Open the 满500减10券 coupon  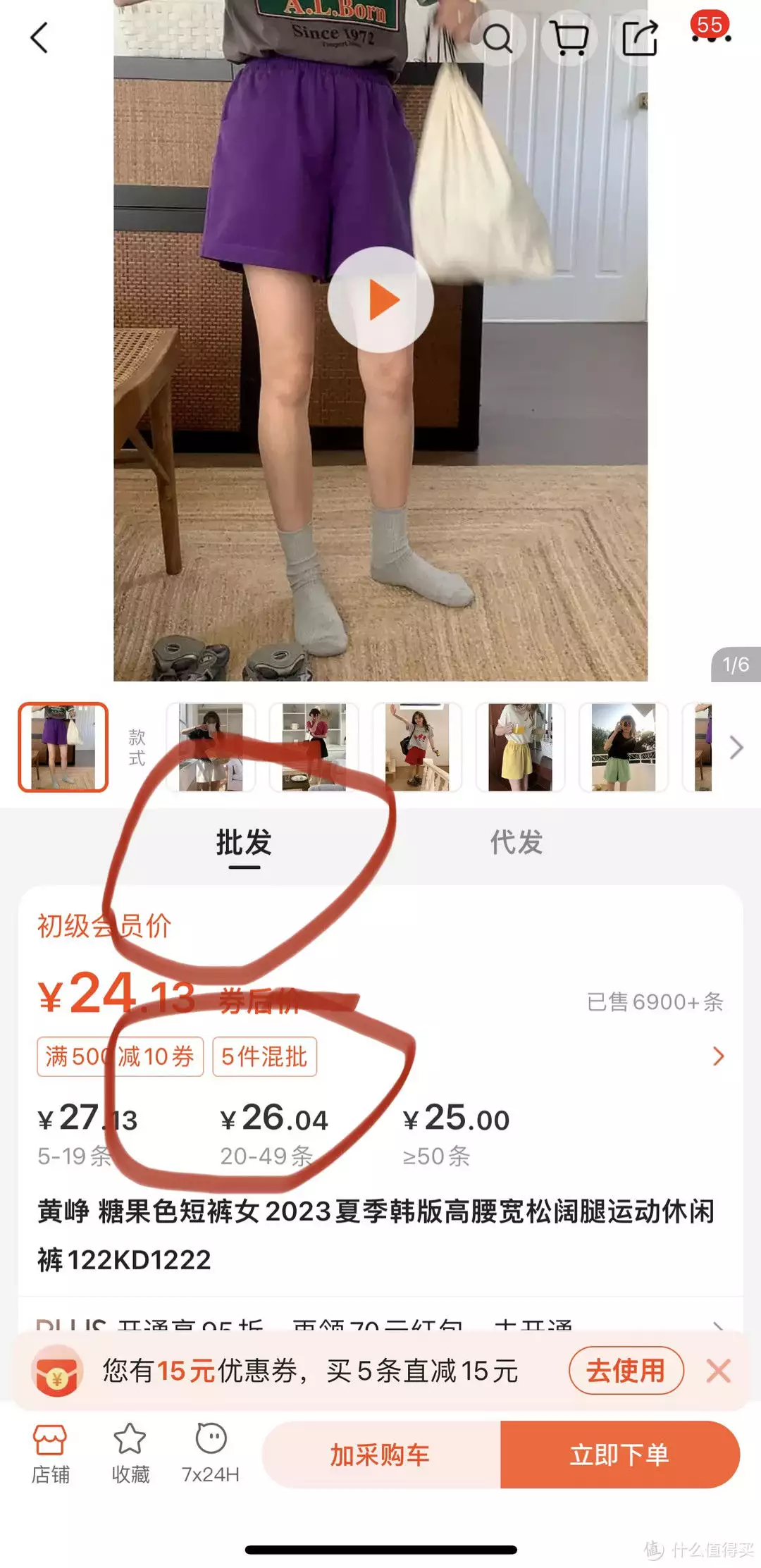tap(120, 1056)
